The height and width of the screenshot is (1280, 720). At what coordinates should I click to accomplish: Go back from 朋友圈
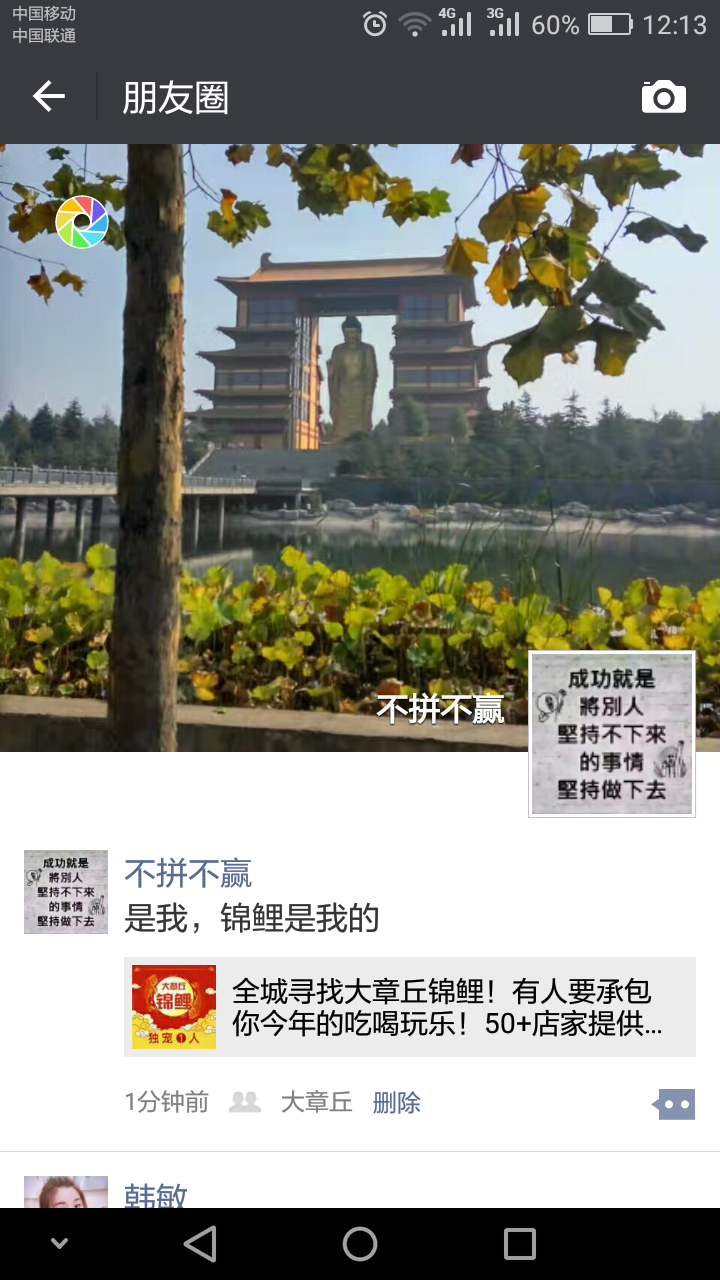point(48,97)
